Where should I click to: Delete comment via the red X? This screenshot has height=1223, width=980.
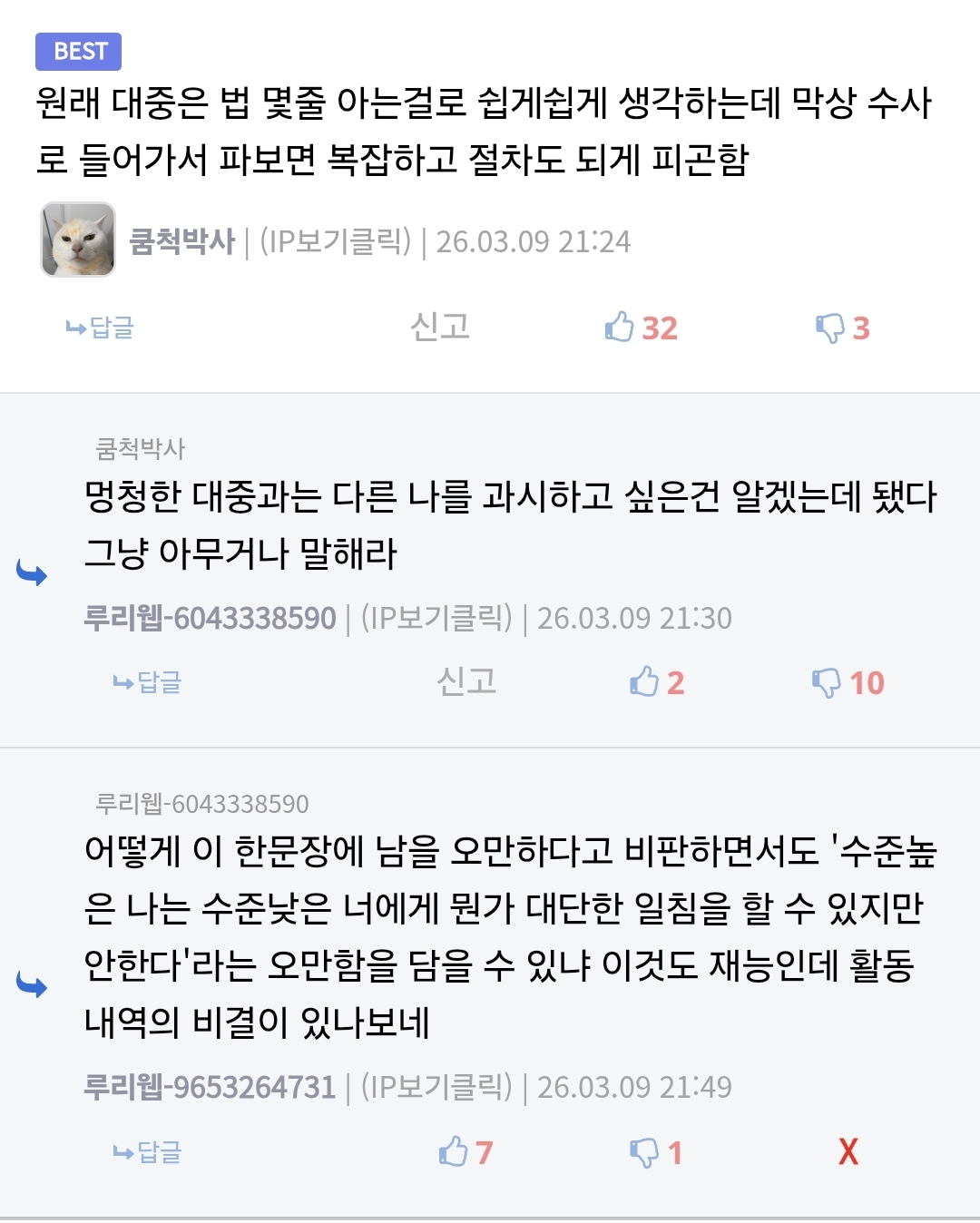coord(848,1152)
